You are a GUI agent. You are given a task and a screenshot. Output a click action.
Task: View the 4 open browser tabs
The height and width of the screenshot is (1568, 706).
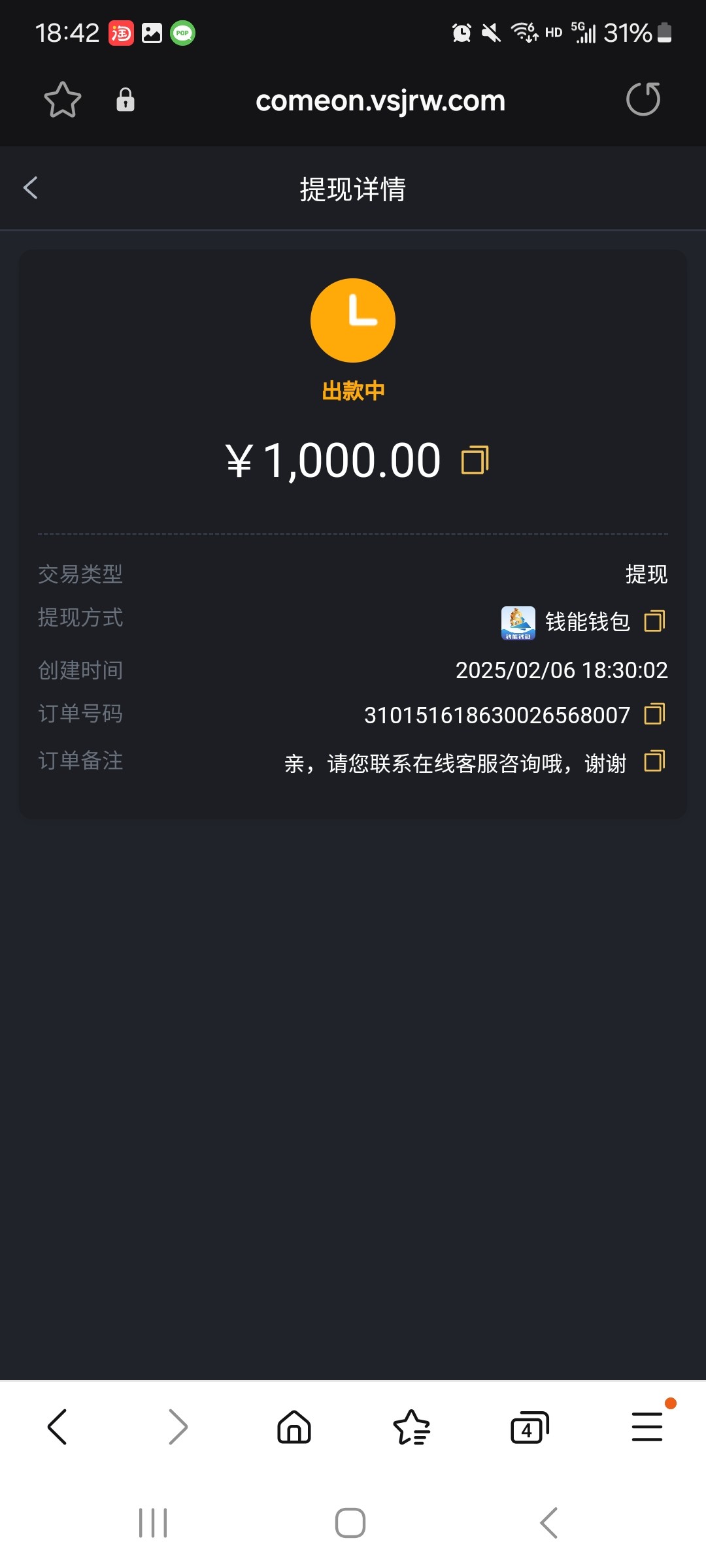click(529, 1427)
